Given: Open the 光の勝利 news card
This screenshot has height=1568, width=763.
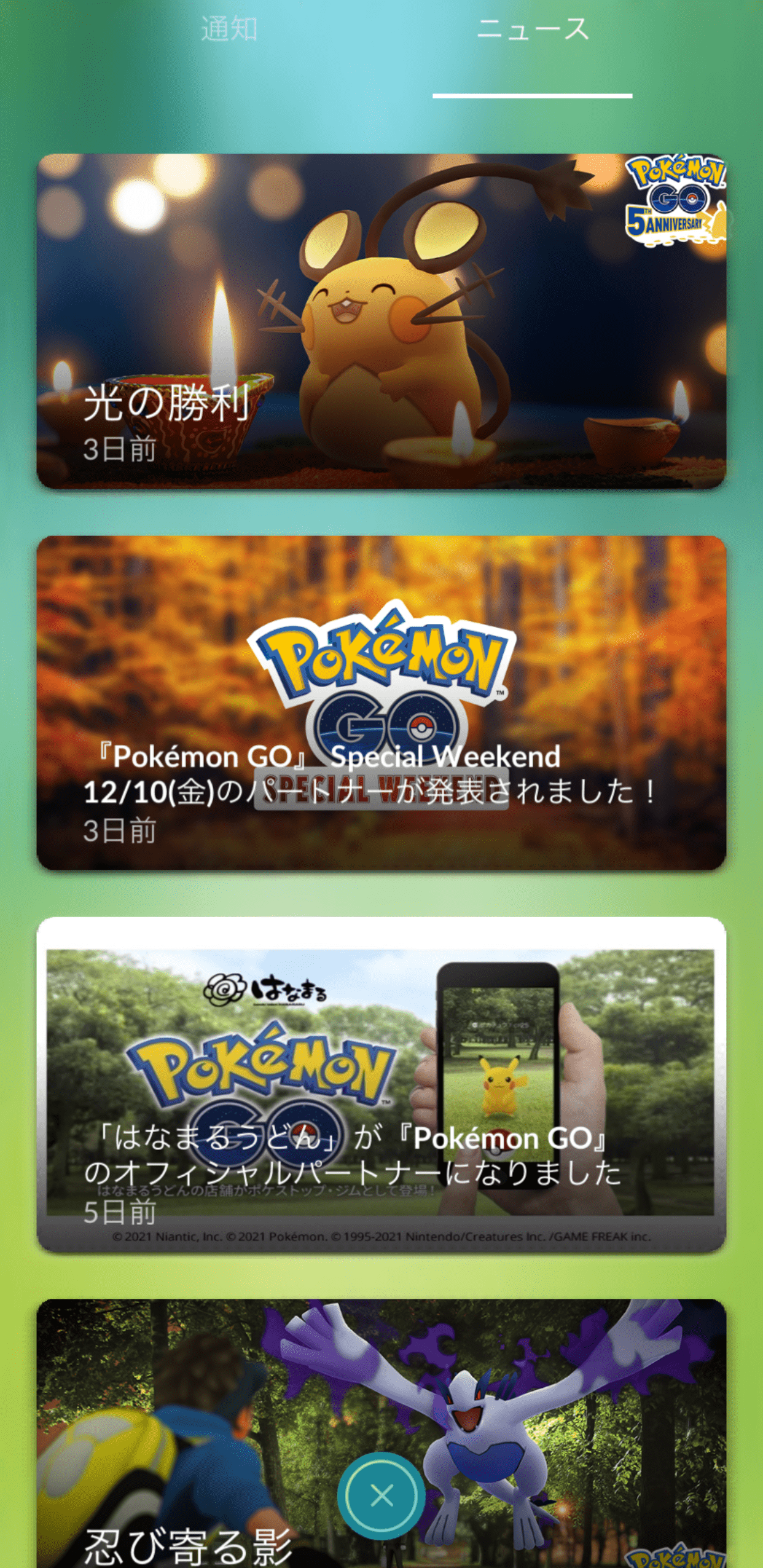Looking at the screenshot, I should click(381, 321).
